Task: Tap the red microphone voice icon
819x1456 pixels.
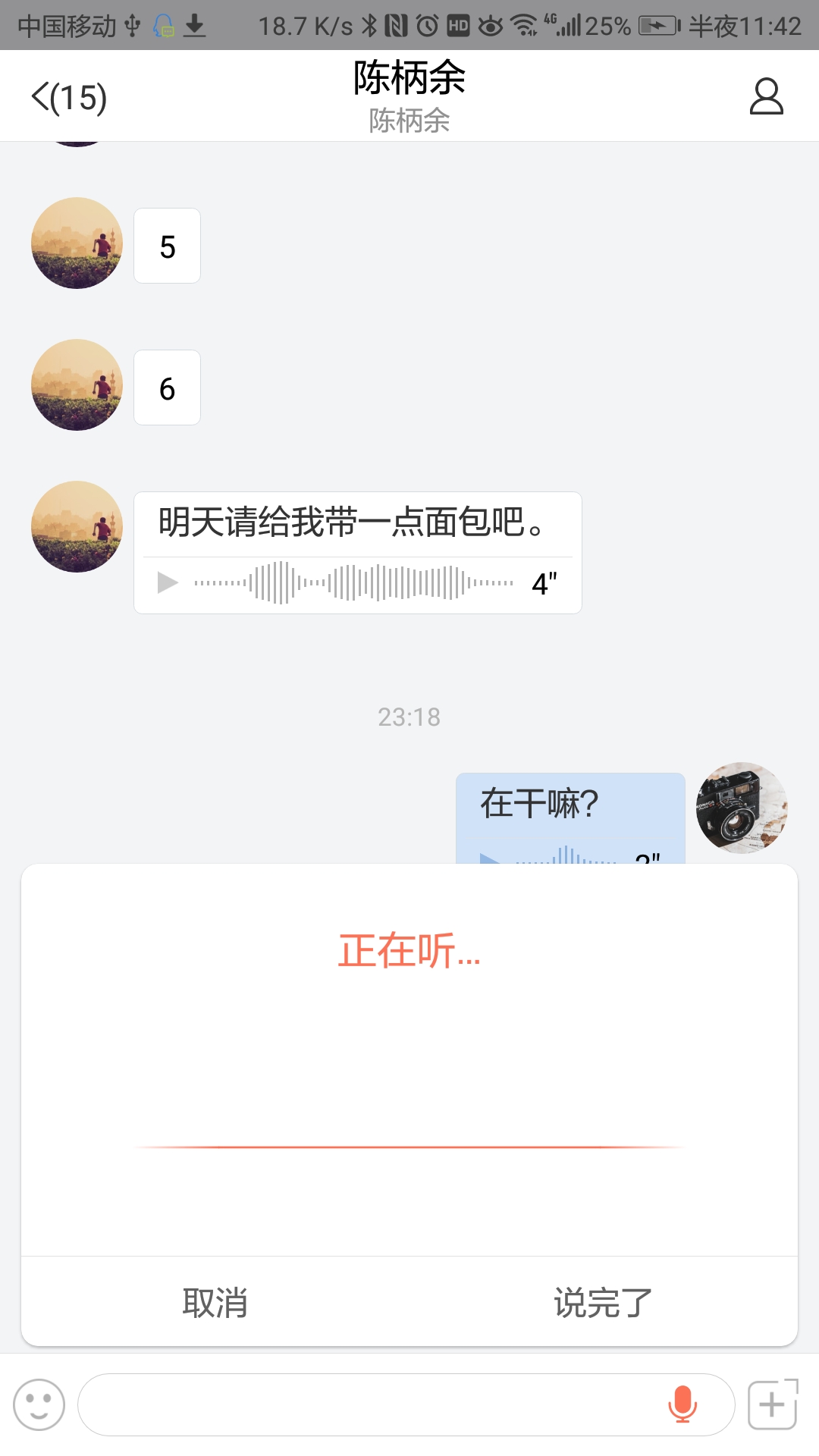Action: (681, 1404)
